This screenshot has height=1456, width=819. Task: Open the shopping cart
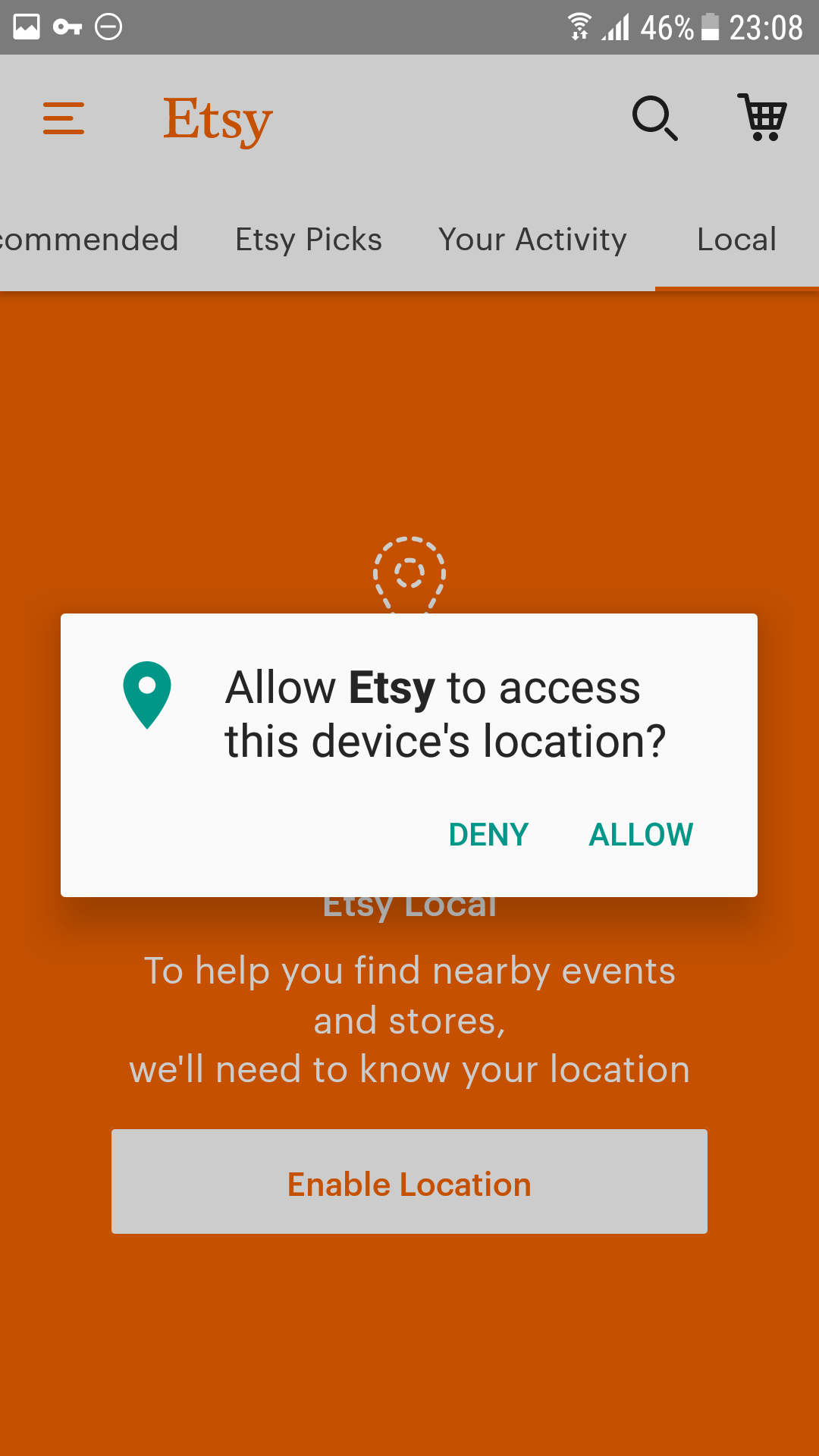763,118
